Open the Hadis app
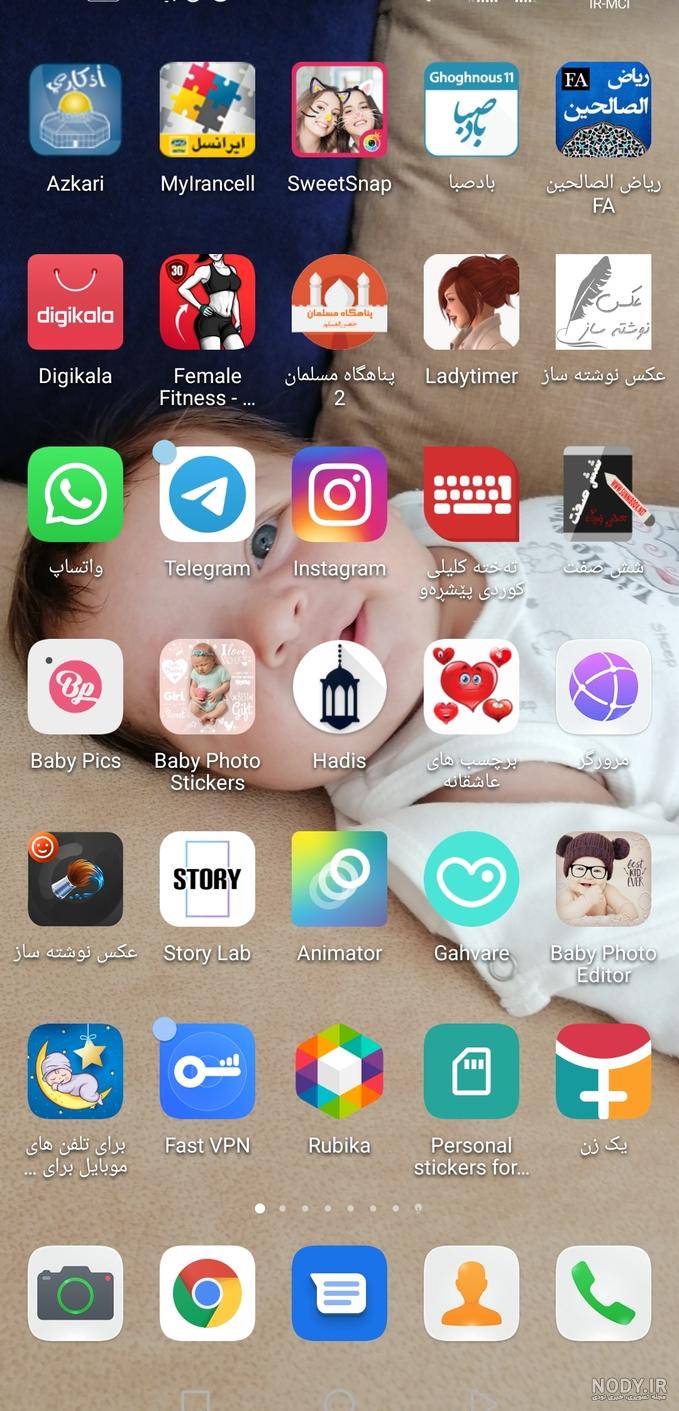679x1411 pixels. point(339,687)
